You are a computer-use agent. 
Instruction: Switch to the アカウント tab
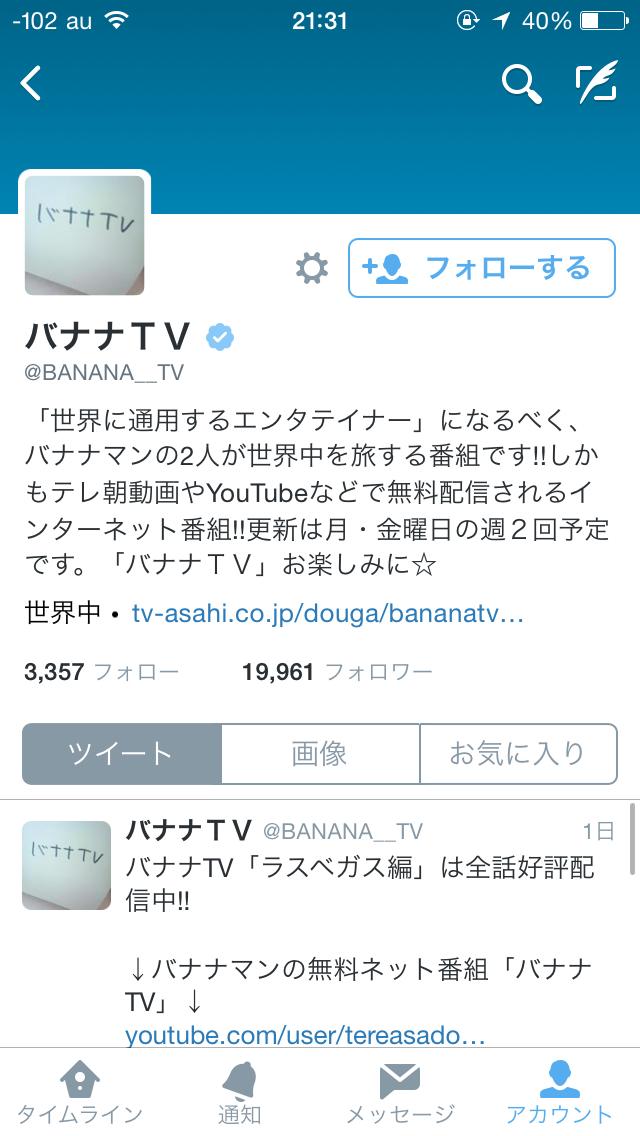[x=559, y=1092]
